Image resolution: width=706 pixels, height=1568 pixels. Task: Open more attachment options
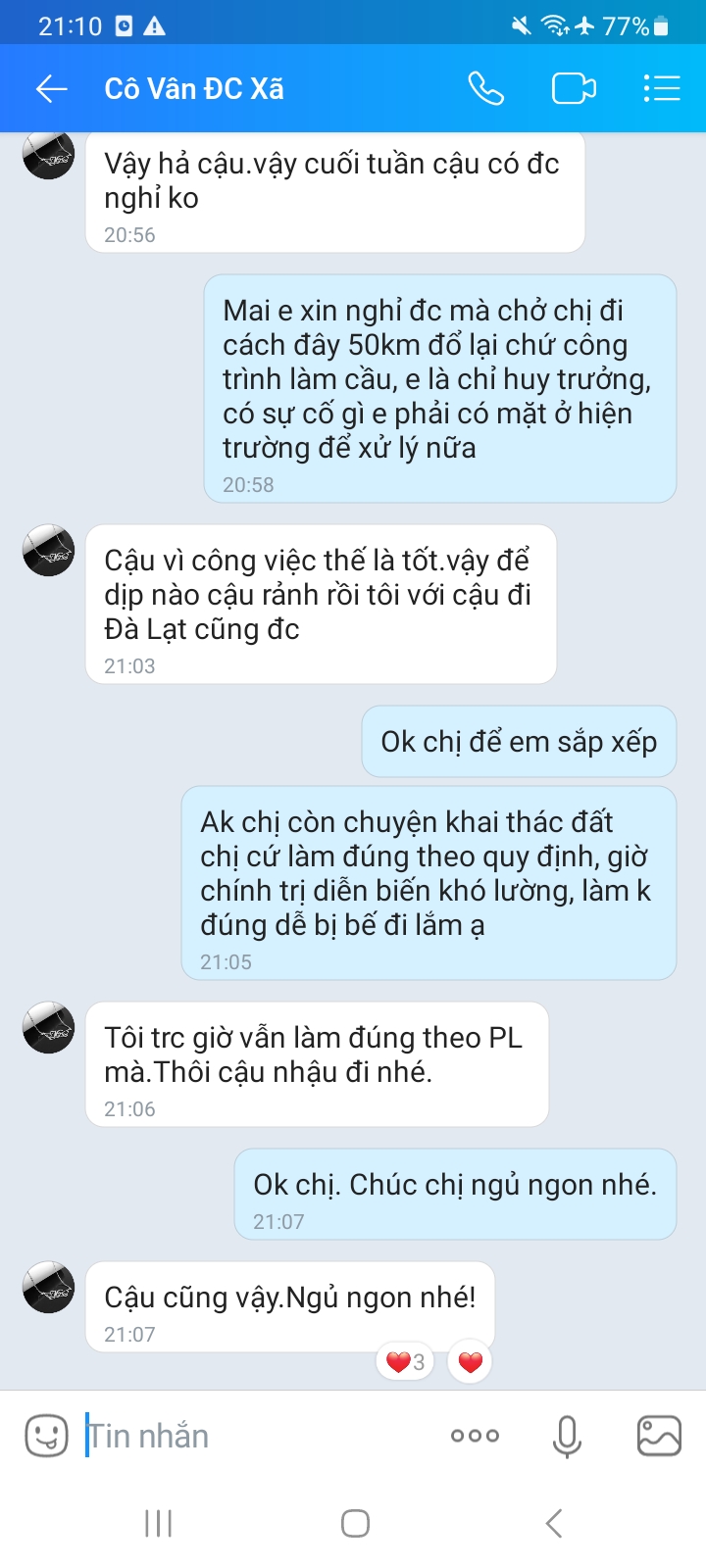point(475,1437)
